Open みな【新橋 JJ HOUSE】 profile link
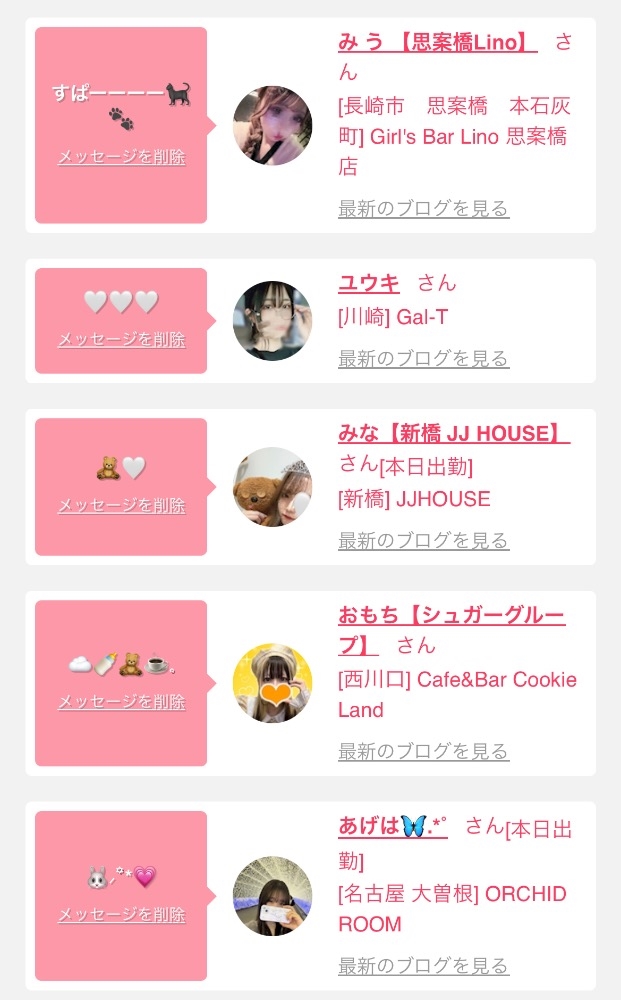 coord(453,434)
